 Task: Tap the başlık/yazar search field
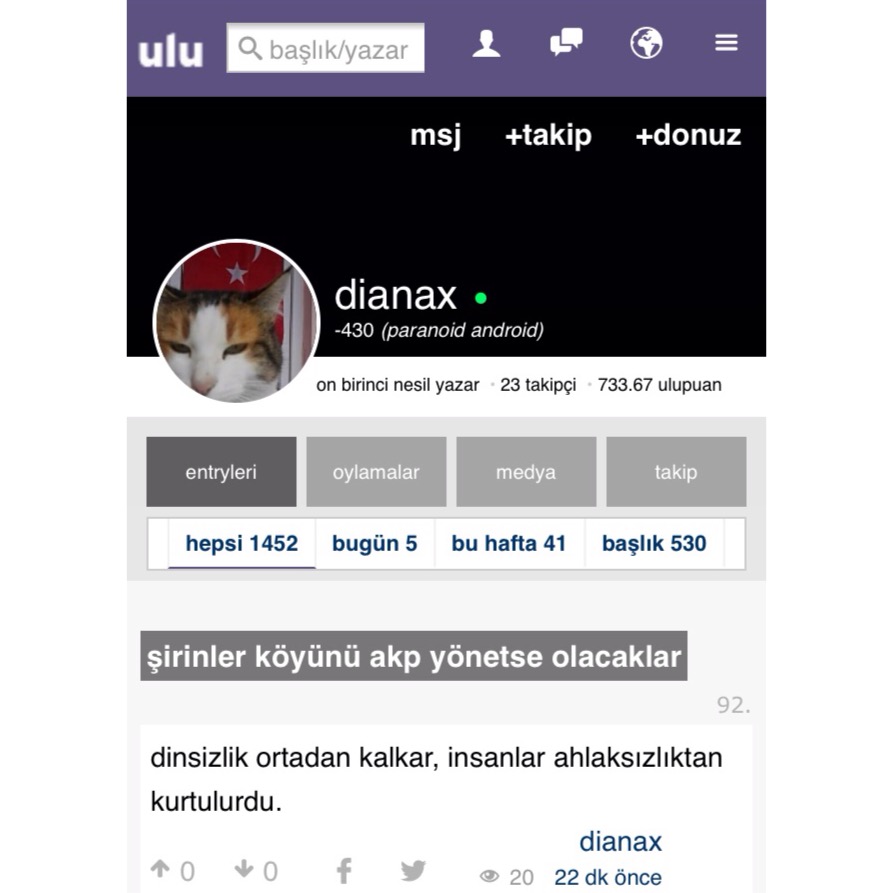pos(326,49)
